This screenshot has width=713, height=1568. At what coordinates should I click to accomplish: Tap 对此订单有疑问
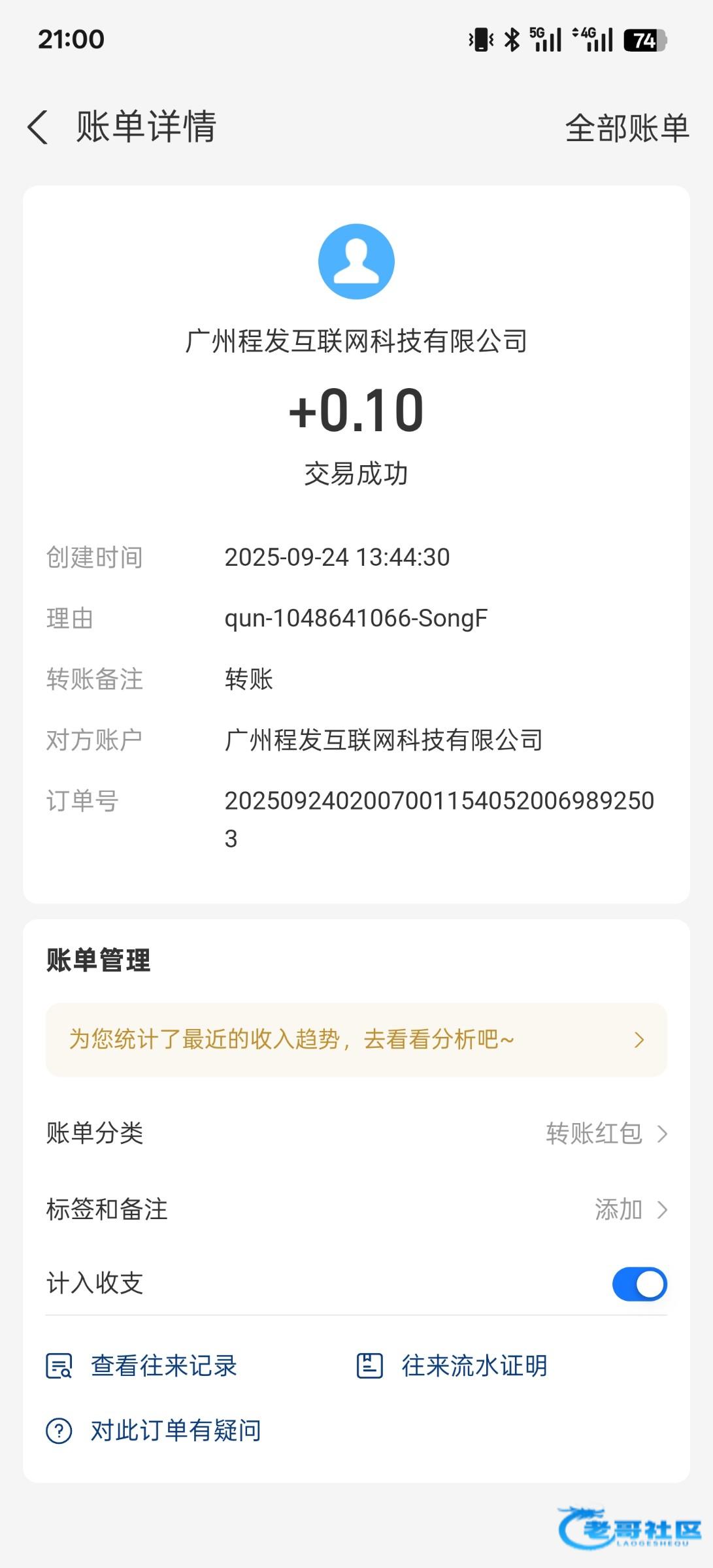pos(154,1431)
